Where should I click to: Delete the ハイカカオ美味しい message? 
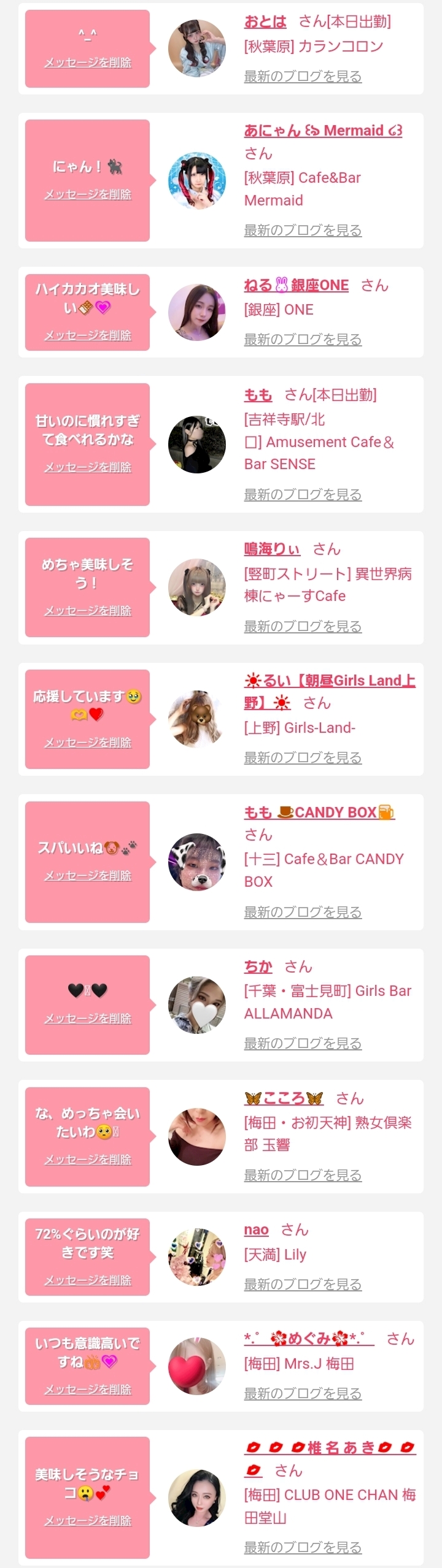(x=88, y=335)
